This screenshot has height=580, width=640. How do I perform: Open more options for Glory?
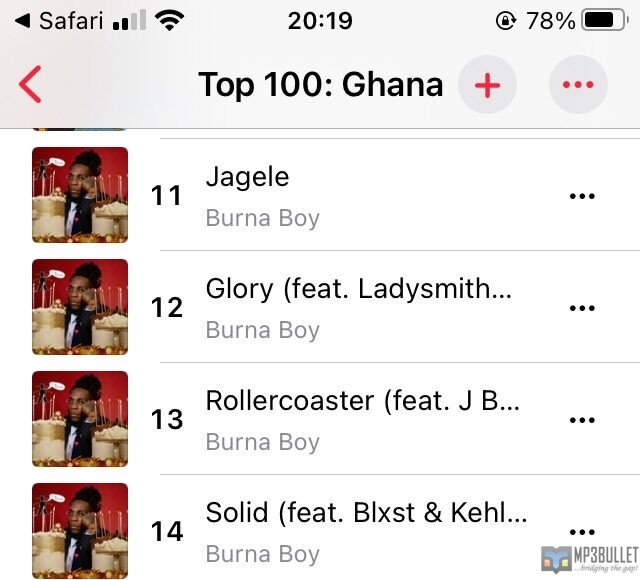point(581,308)
